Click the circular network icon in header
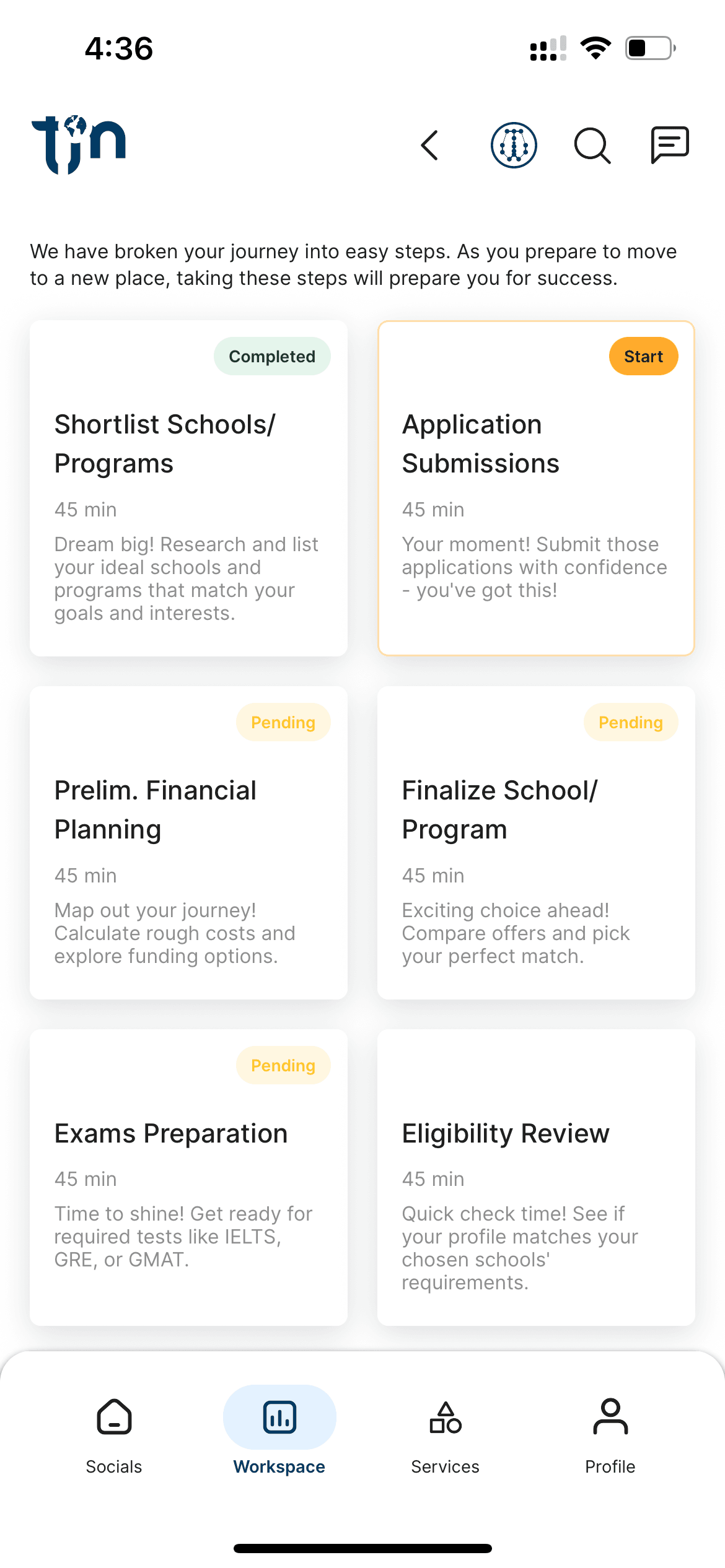Viewport: 725px width, 1568px height. (x=513, y=145)
